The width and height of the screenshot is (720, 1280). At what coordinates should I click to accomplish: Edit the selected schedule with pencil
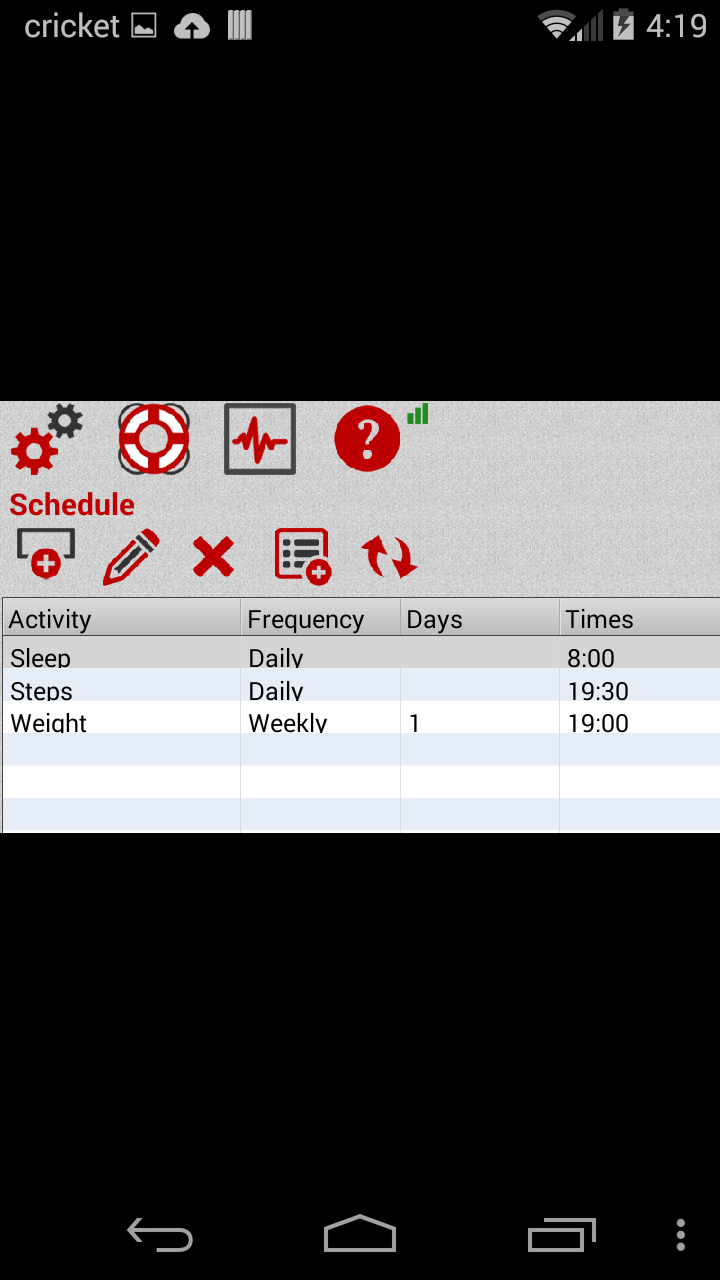pyautogui.click(x=131, y=557)
